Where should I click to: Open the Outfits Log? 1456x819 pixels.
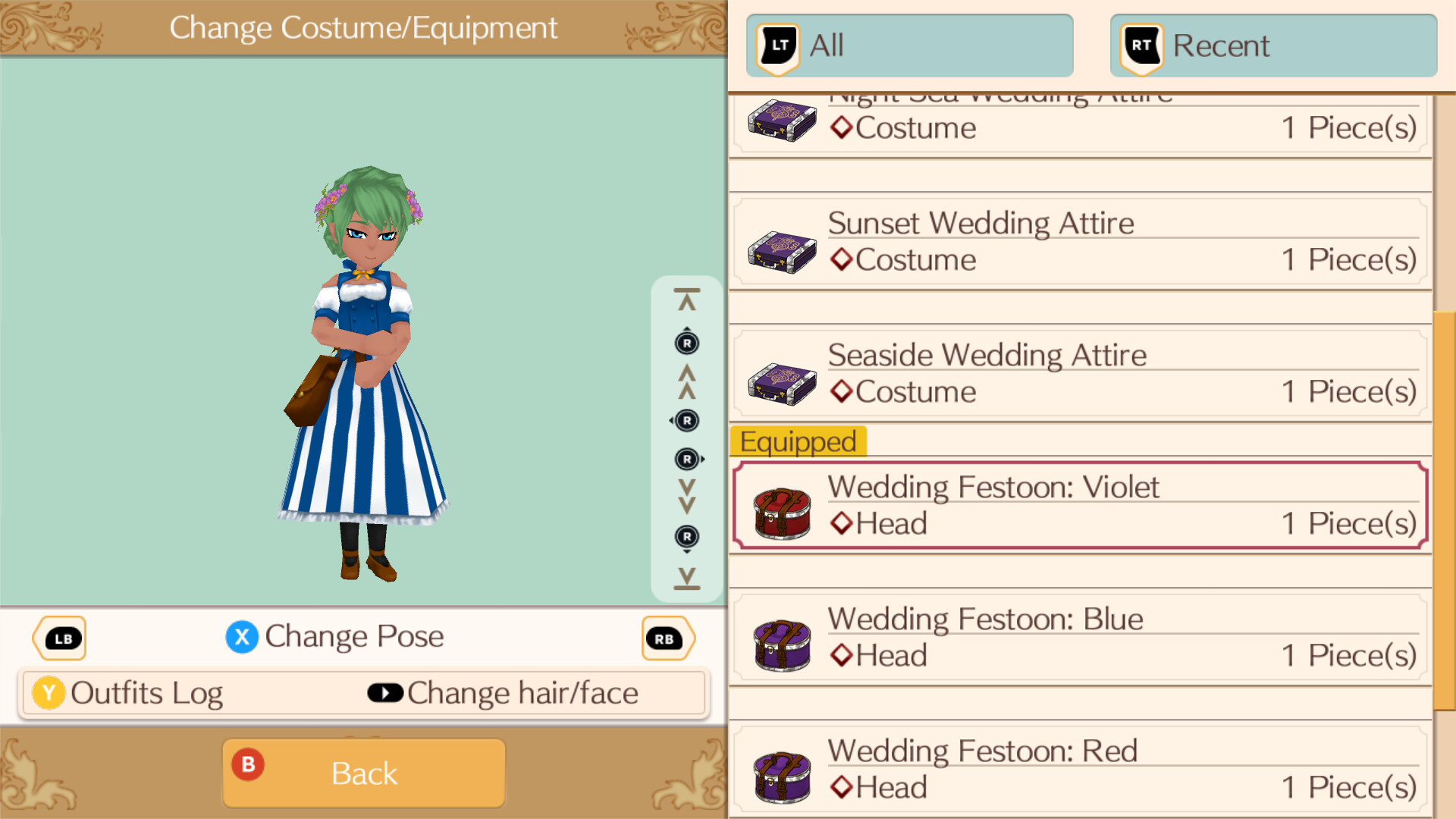pyautogui.click(x=129, y=693)
